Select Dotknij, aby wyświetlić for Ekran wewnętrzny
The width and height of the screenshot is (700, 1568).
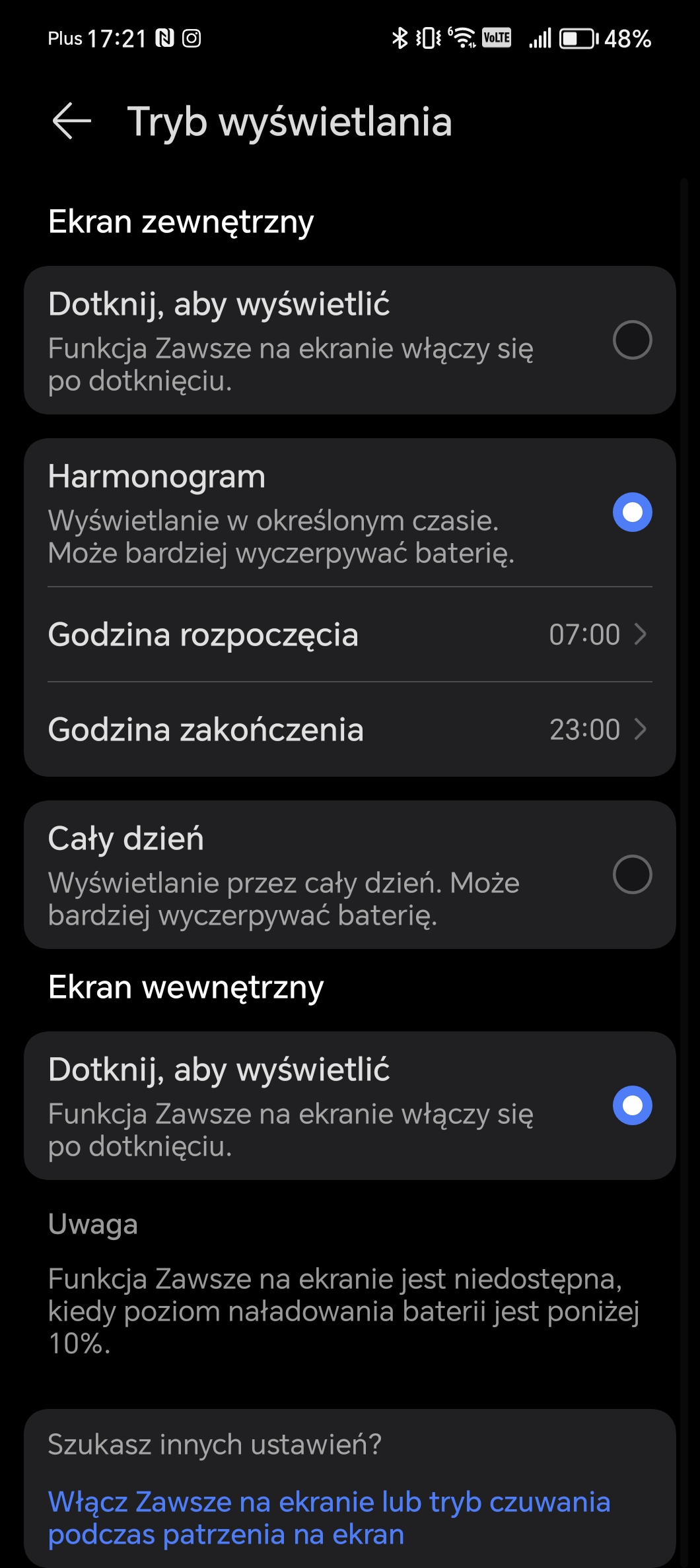(x=631, y=1106)
